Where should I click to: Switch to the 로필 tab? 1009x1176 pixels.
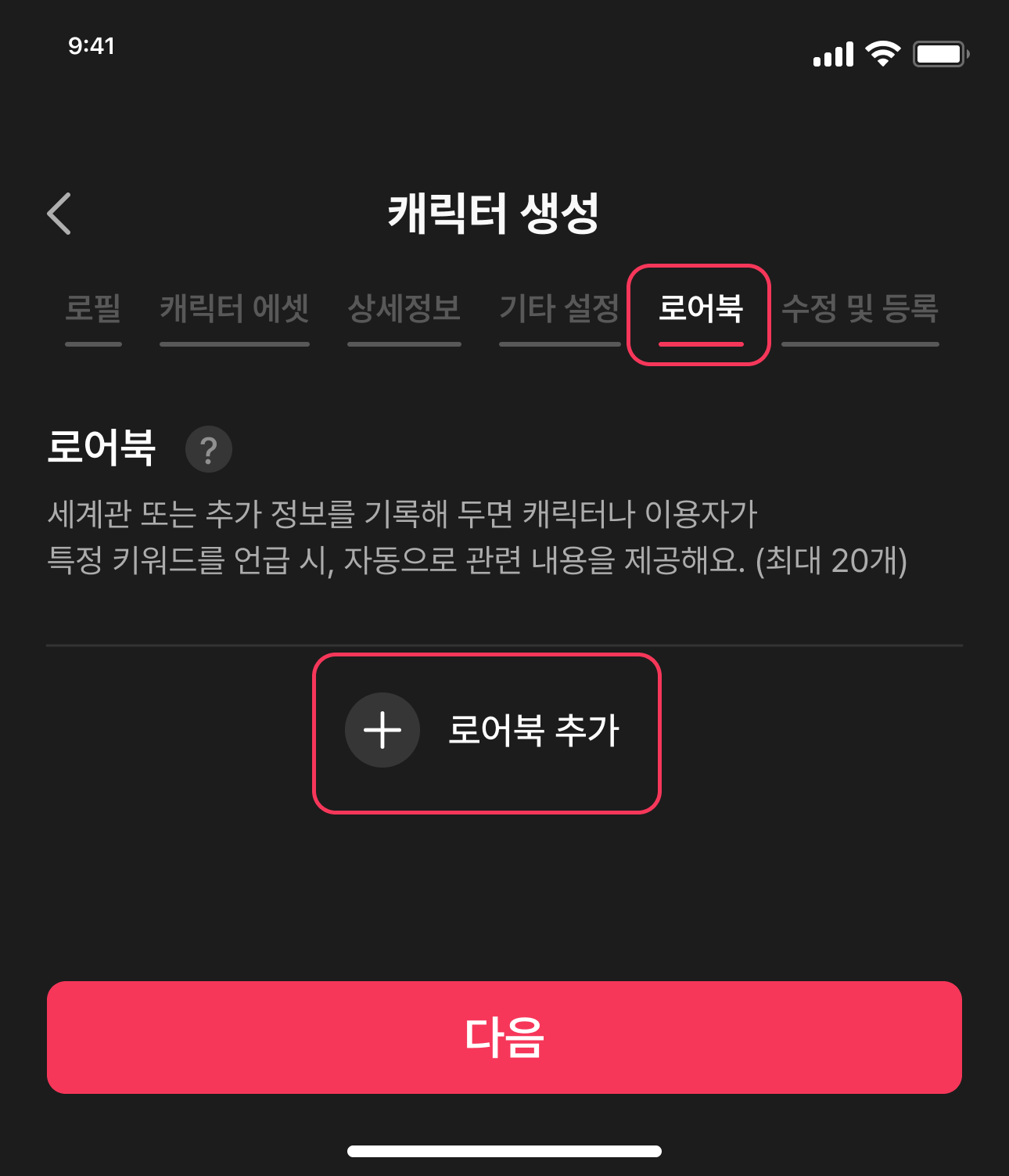click(x=93, y=309)
